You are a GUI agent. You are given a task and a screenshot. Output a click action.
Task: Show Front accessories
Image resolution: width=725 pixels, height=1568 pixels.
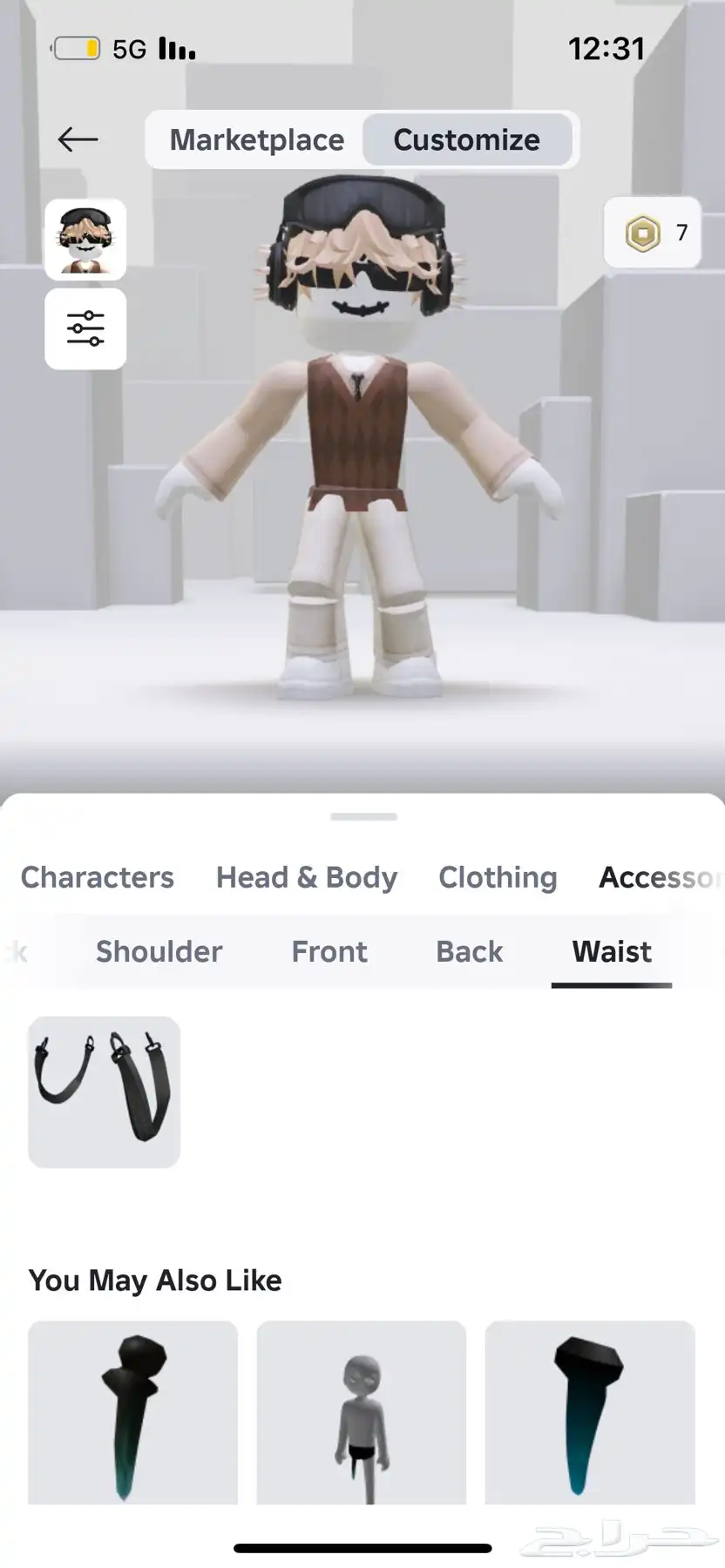coord(329,951)
